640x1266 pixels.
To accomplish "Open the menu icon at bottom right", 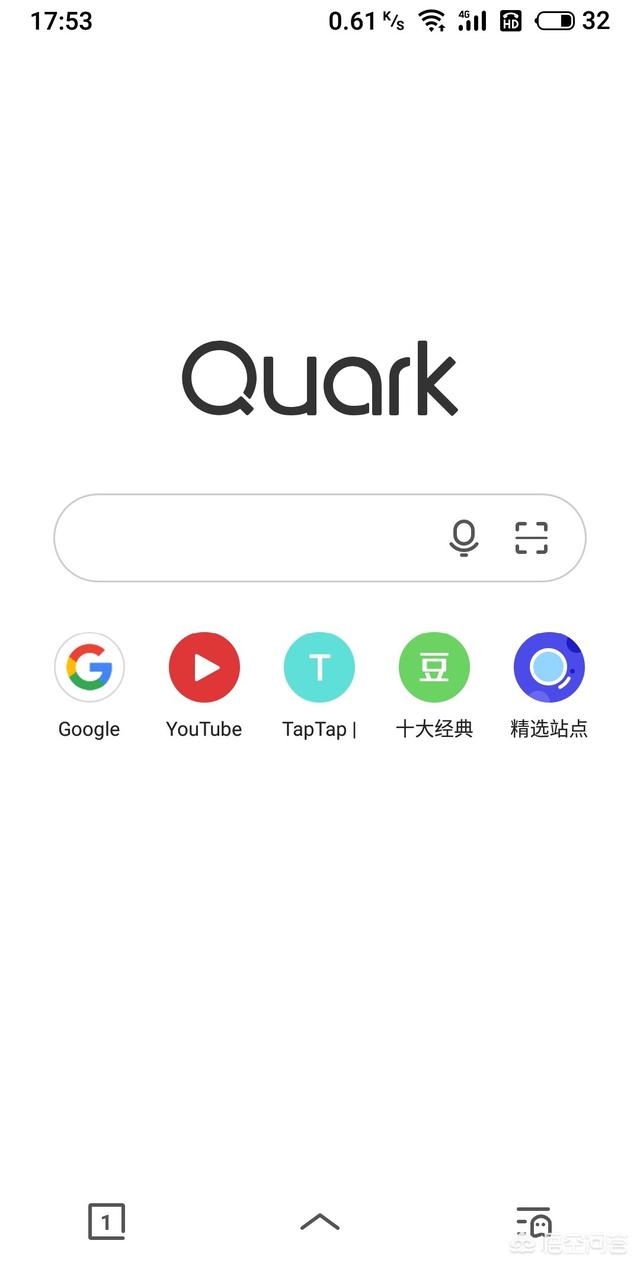I will (x=533, y=1221).
